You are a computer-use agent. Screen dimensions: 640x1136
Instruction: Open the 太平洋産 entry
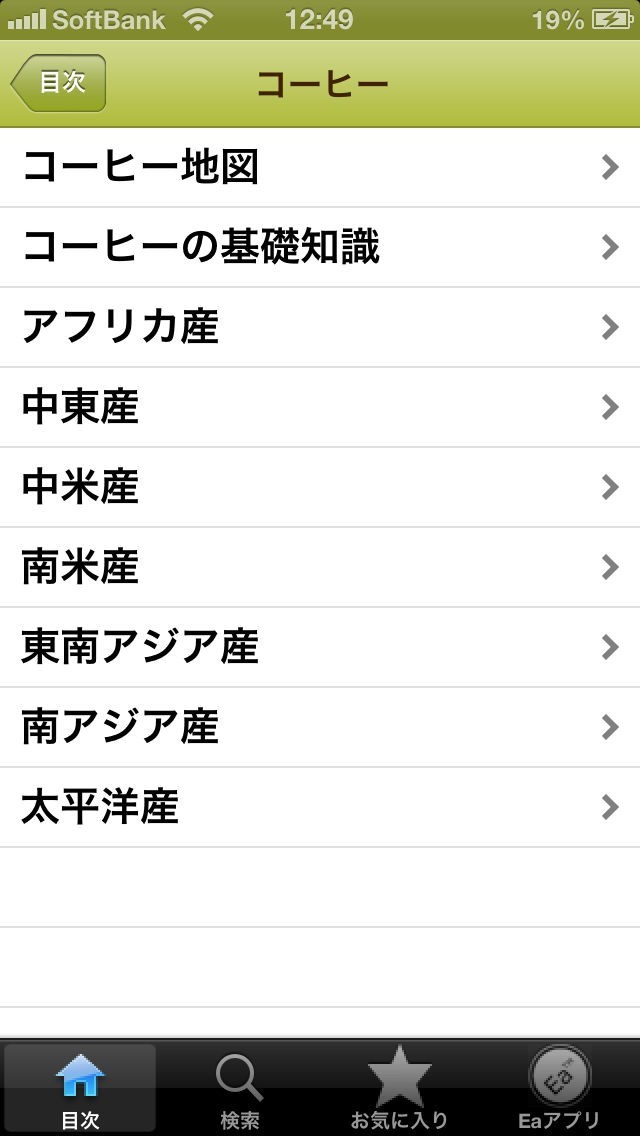click(x=320, y=807)
